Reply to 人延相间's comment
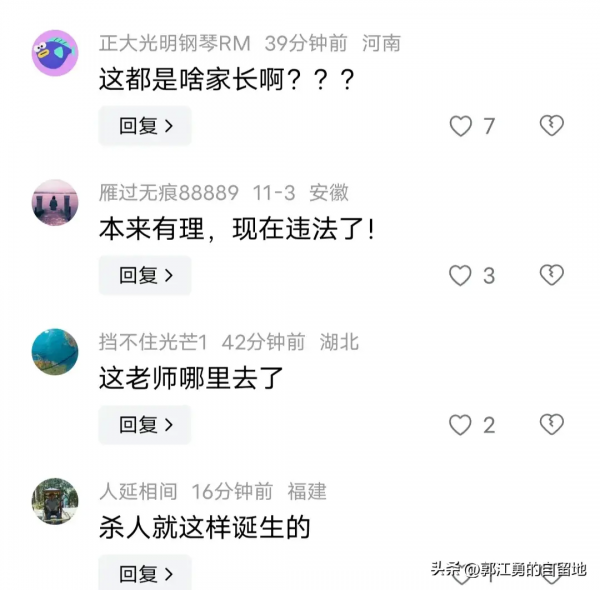This screenshot has width=600, height=590. pyautogui.click(x=145, y=574)
